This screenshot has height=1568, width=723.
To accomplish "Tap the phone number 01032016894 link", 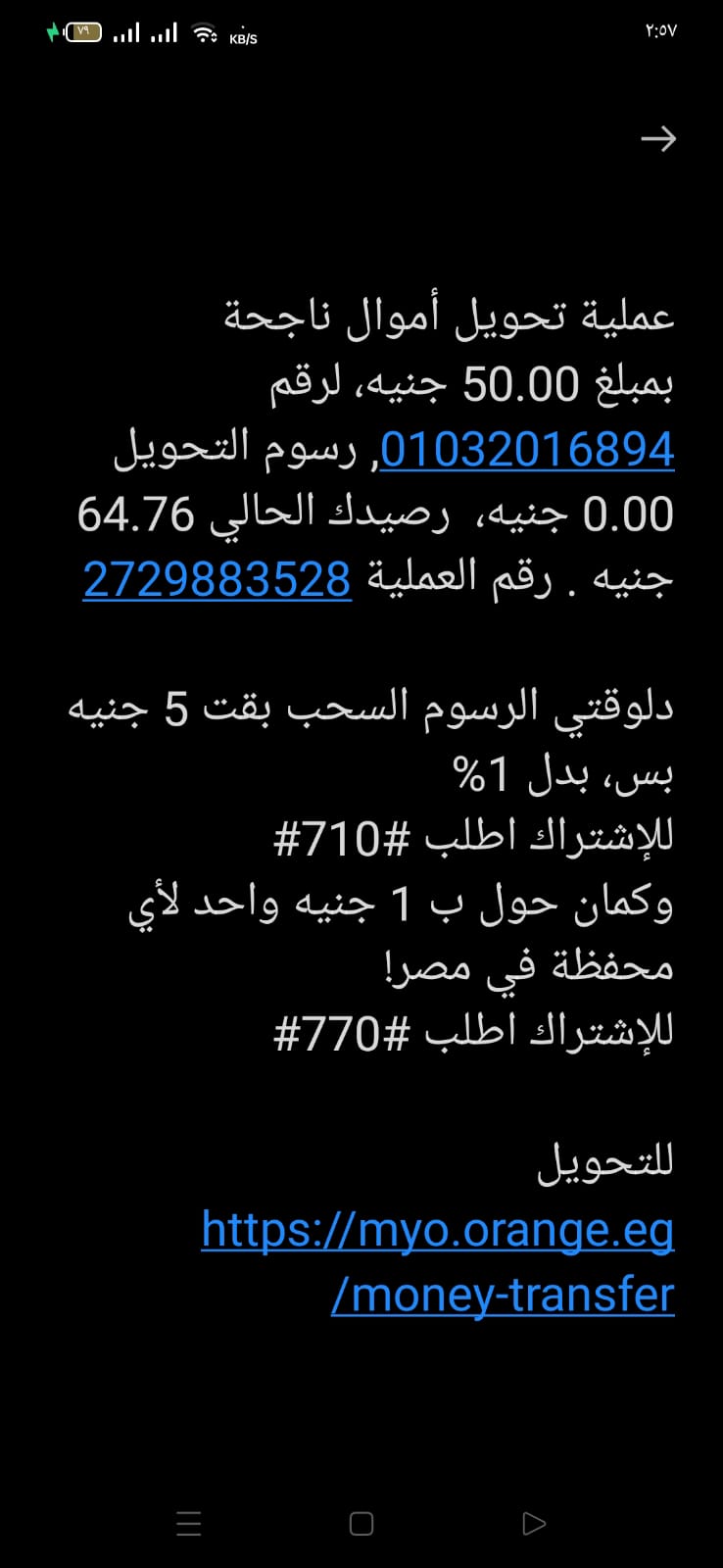I will 527,450.
